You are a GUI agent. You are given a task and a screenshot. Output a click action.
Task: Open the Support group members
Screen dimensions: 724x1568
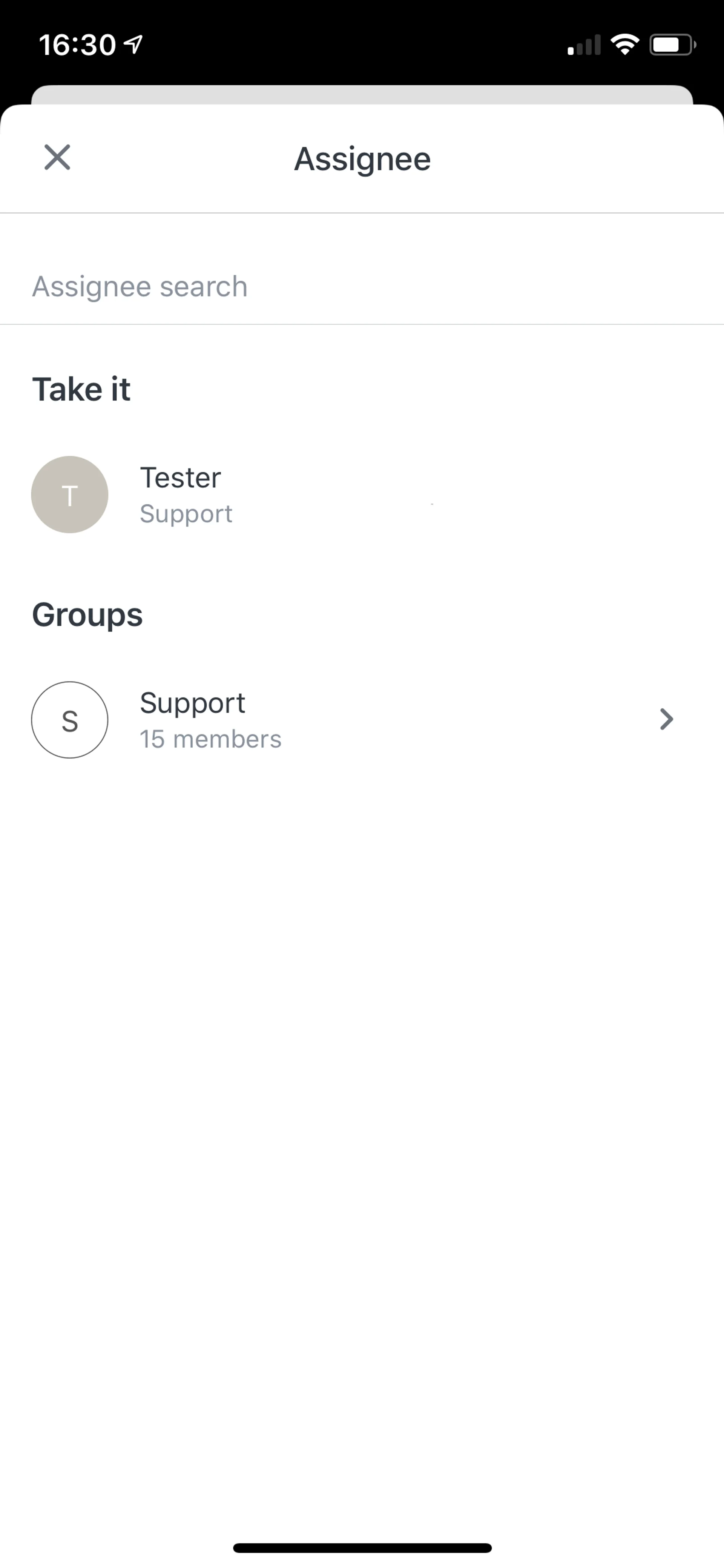tap(362, 719)
